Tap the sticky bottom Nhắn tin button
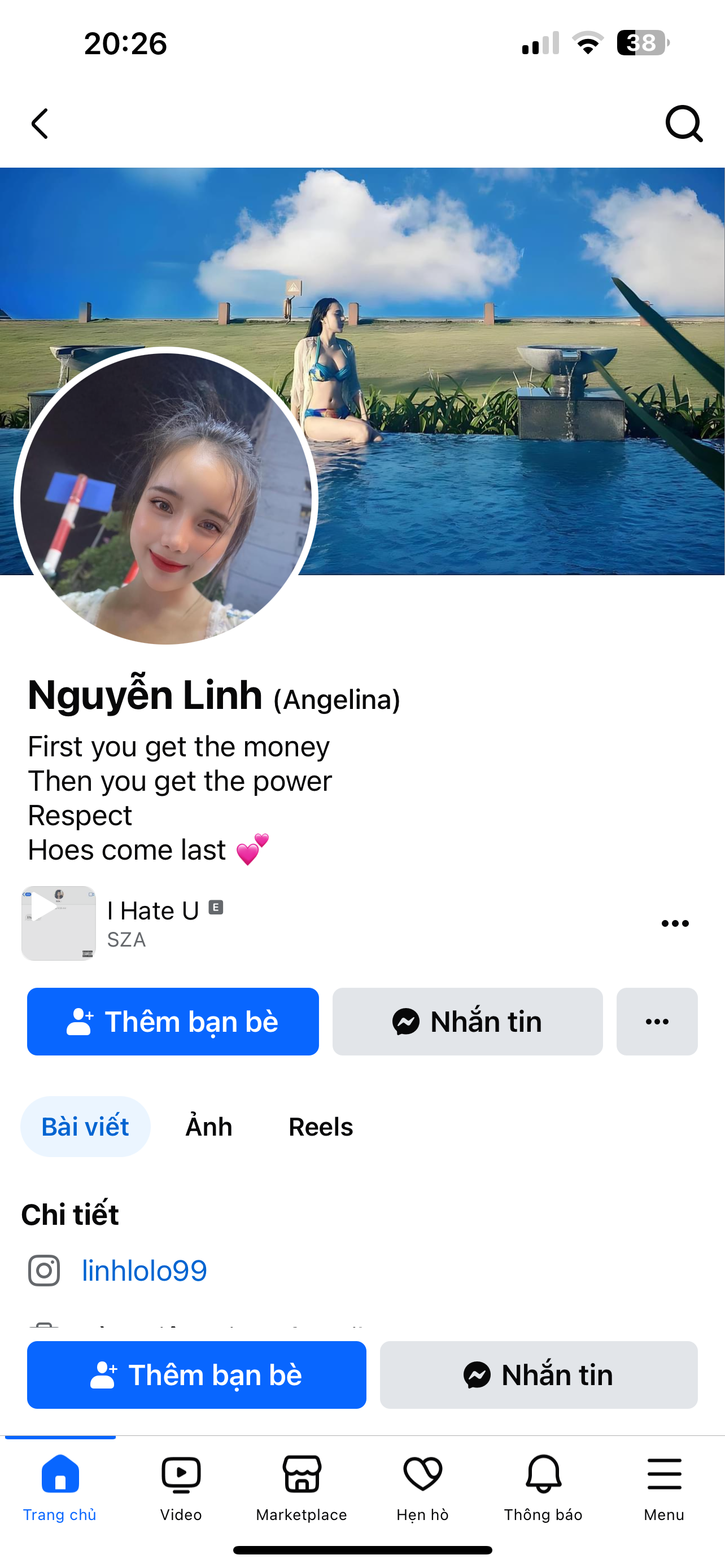 tap(538, 1374)
